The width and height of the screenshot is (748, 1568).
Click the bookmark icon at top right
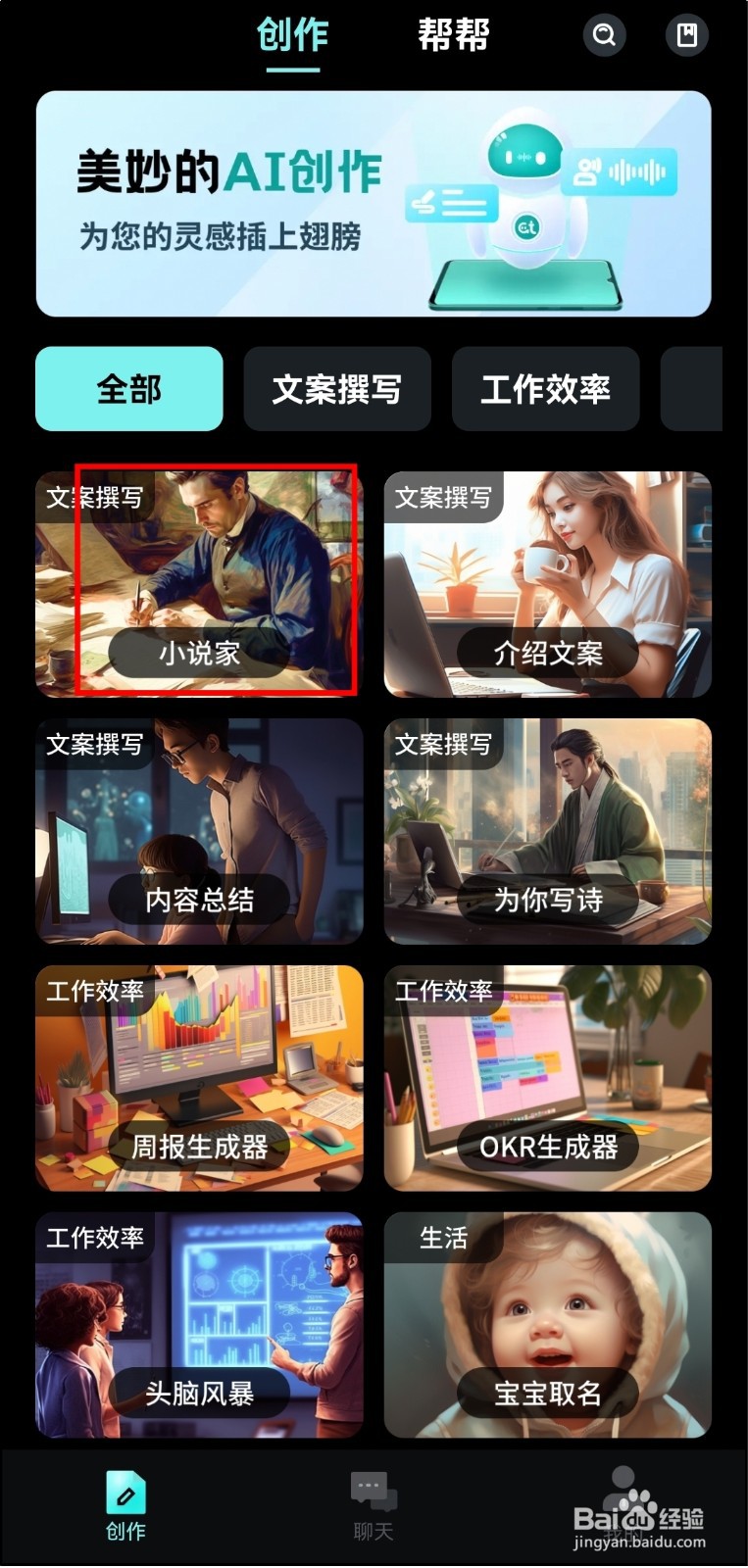click(x=686, y=35)
